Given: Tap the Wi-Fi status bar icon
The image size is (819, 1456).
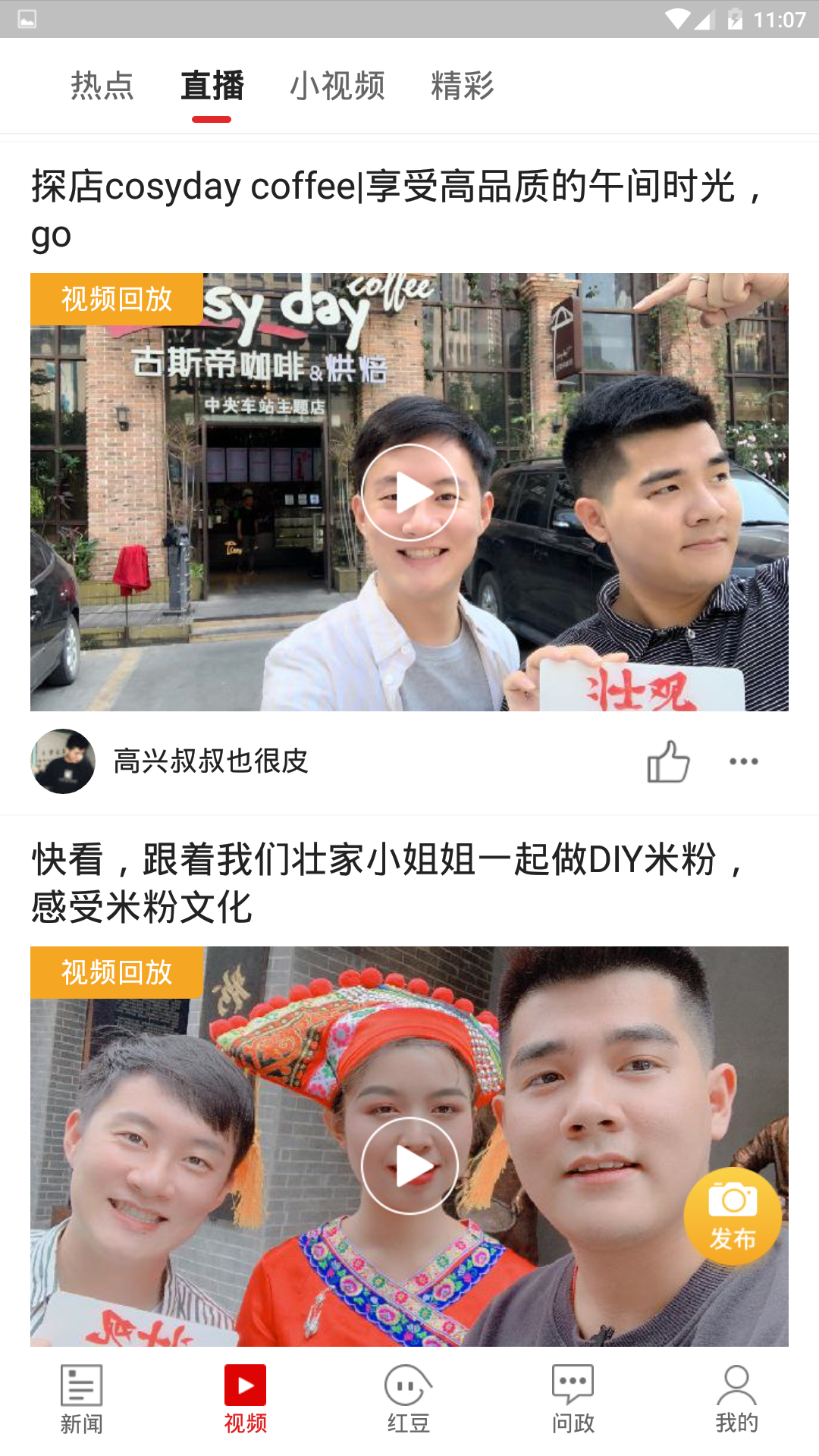Looking at the screenshot, I should [x=677, y=20].
